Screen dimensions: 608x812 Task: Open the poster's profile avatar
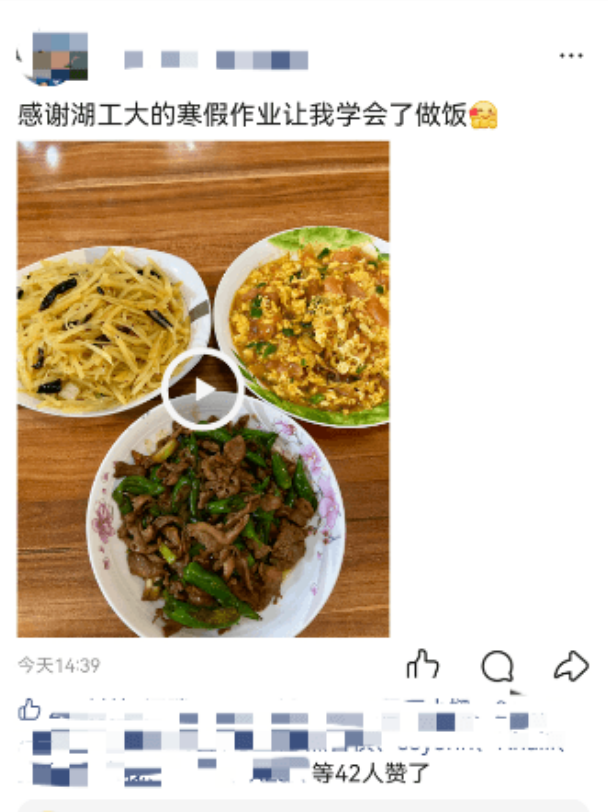[59, 57]
